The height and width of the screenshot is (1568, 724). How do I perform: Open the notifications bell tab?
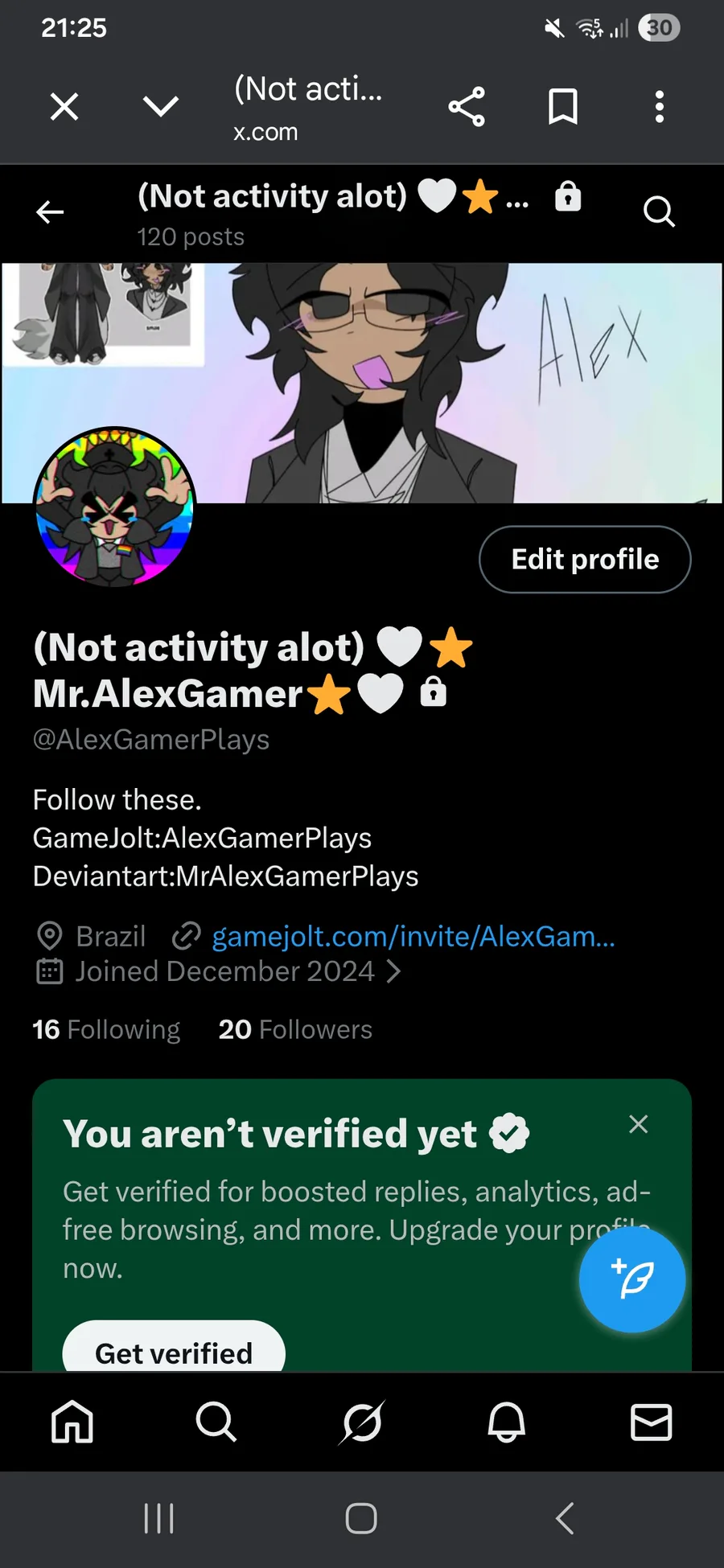[507, 1422]
